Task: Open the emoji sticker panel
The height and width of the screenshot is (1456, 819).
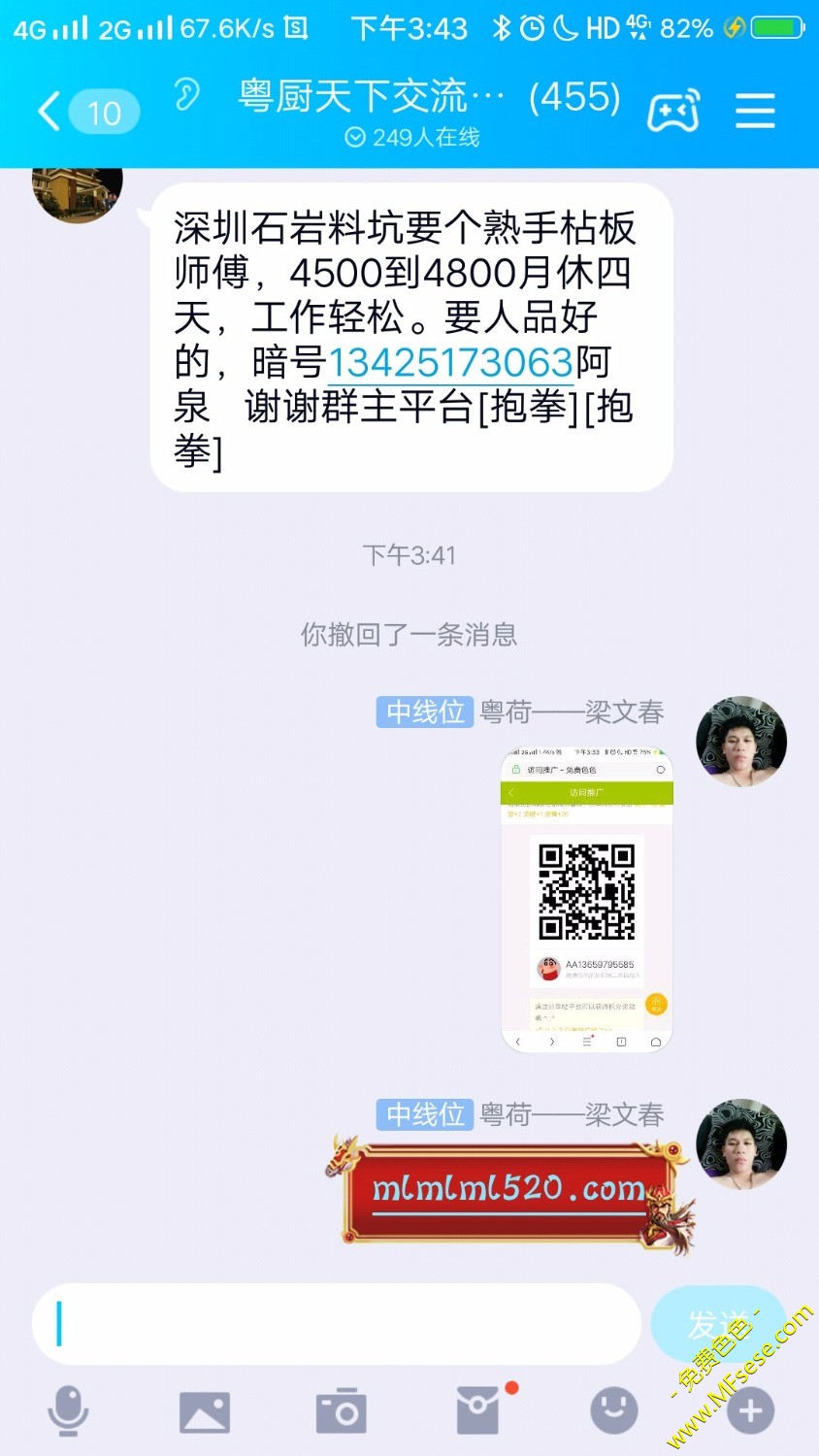Action: coord(614,1410)
